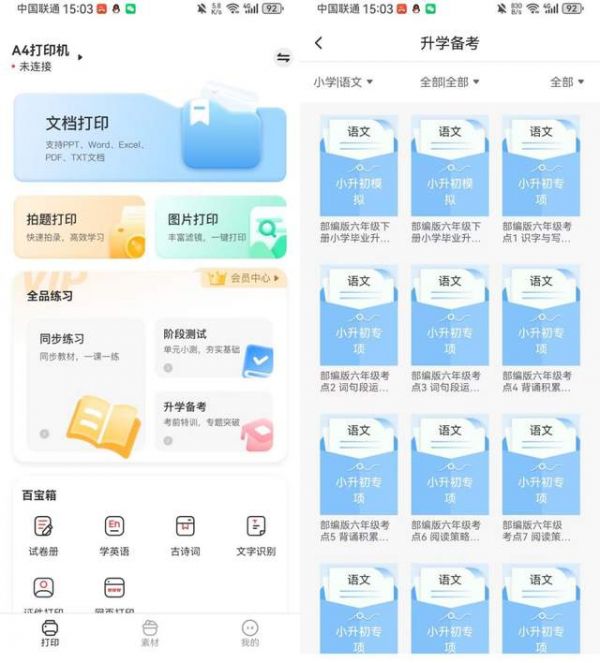Open 试卷册 in 百宝箱
The width and height of the screenshot is (600, 663).
click(43, 536)
